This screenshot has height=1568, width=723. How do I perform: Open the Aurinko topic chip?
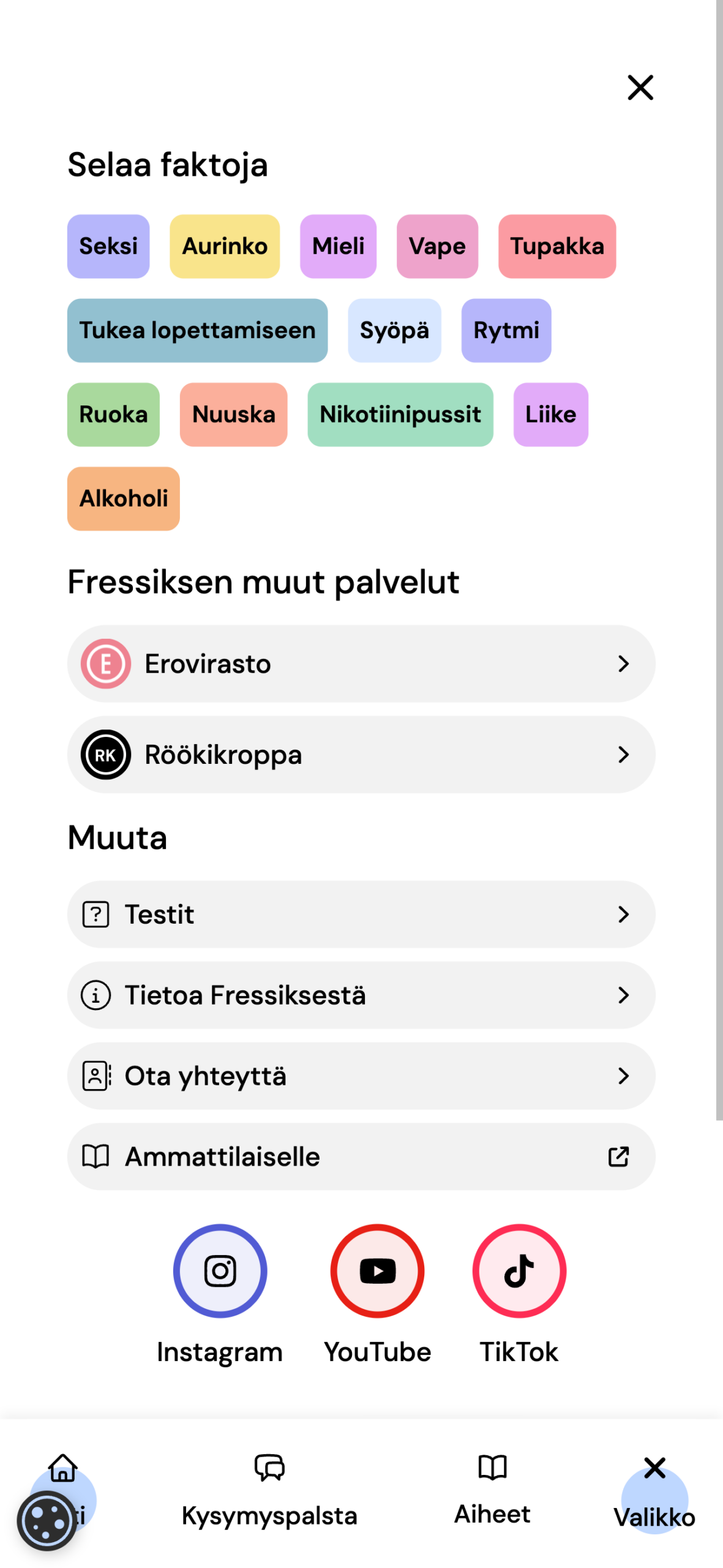[225, 246]
